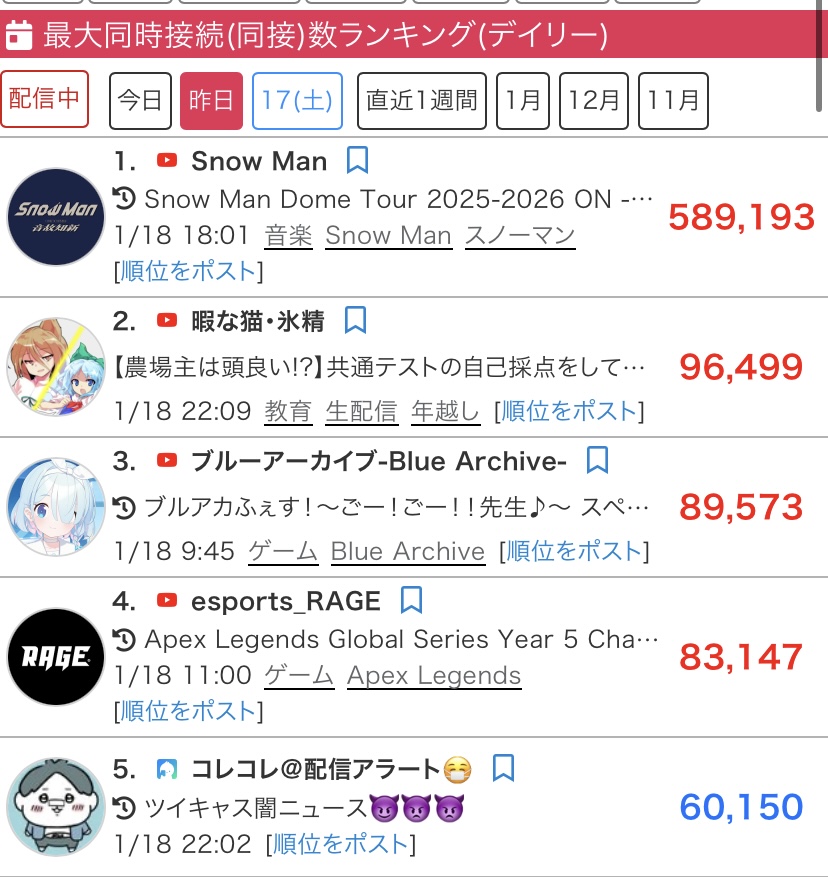This screenshot has height=877, width=828.
Task: Open the 生配信 tag link
Action: point(361,411)
